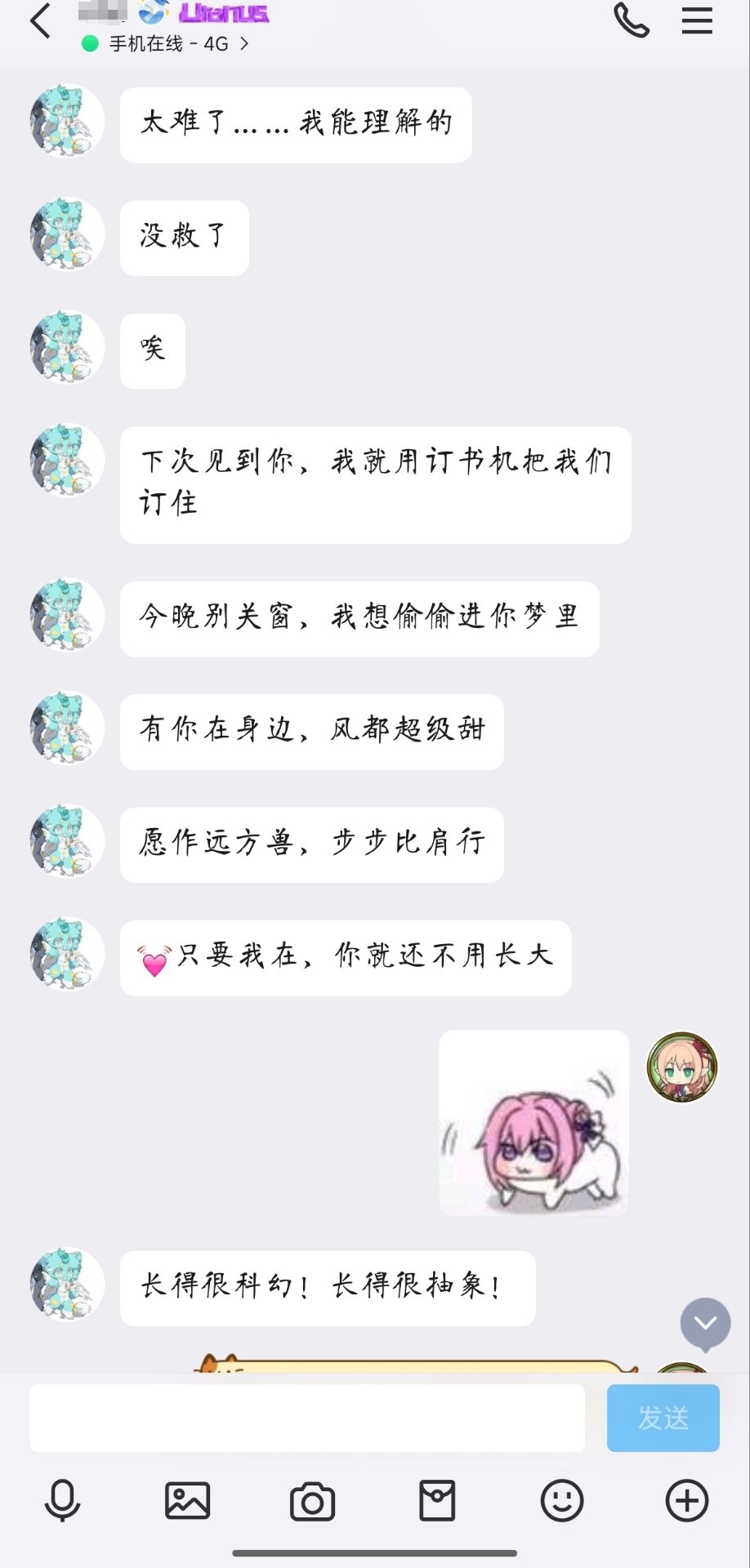Open the photo gallery picker
Viewport: 750px width, 1568px height.
coord(188,1501)
